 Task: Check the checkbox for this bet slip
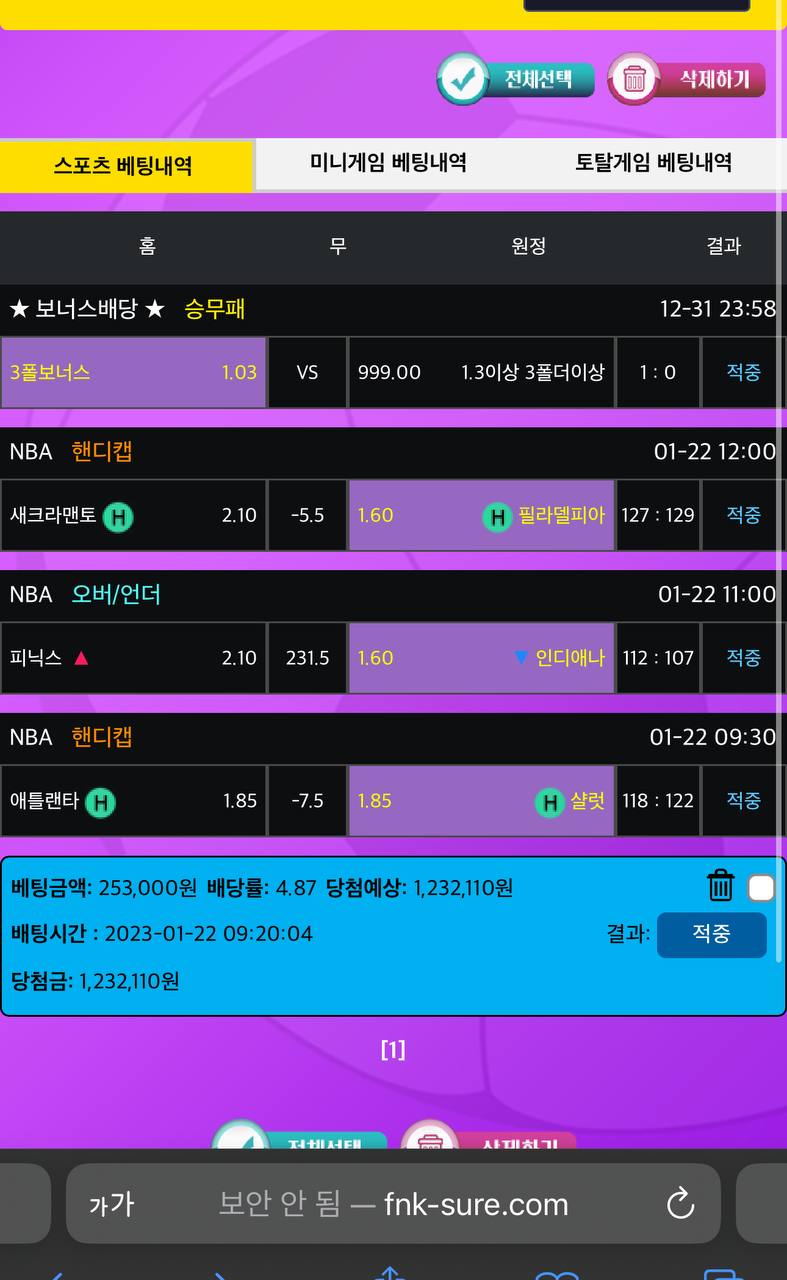761,888
